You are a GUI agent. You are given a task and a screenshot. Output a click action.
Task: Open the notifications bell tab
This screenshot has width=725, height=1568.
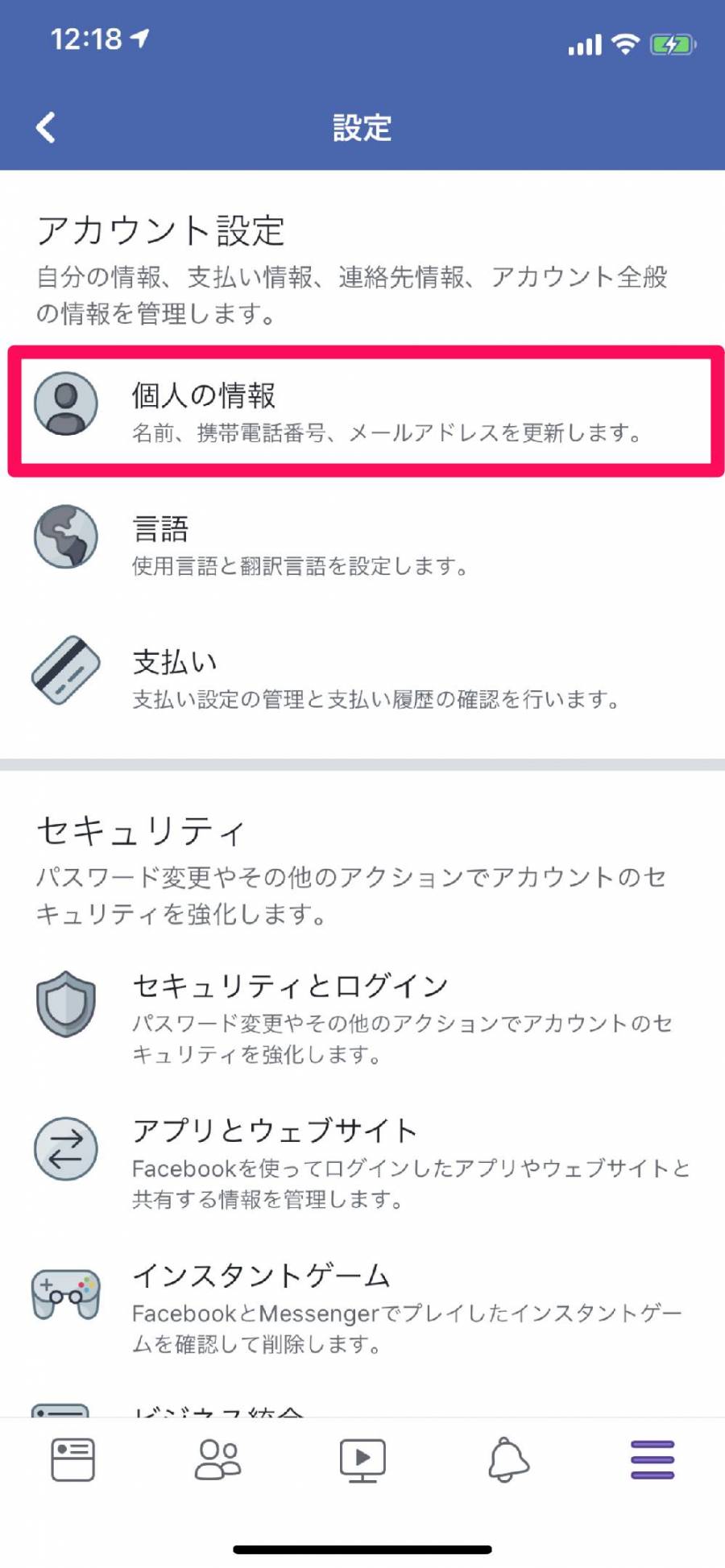(508, 1459)
